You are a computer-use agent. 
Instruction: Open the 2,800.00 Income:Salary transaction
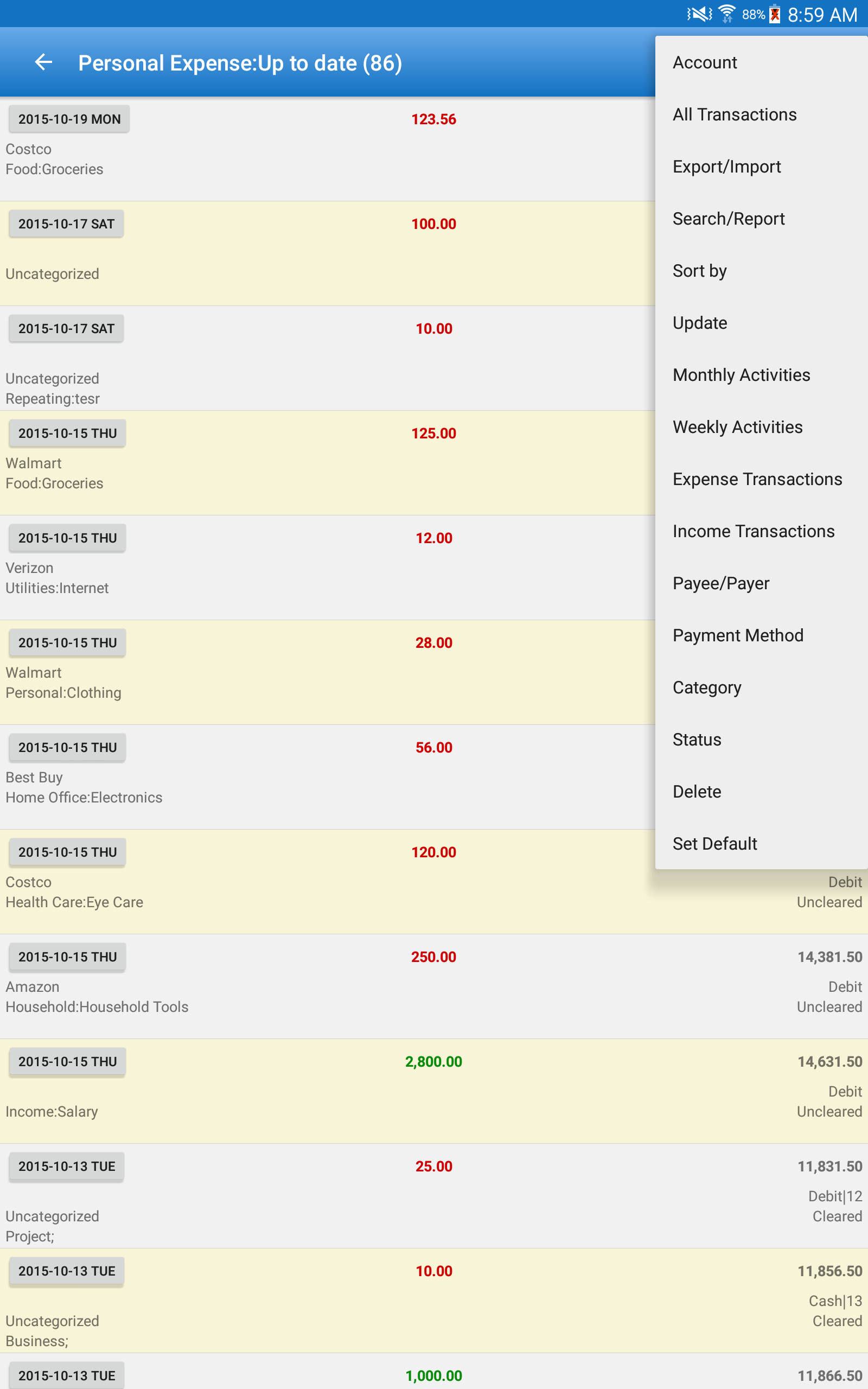click(x=434, y=1091)
